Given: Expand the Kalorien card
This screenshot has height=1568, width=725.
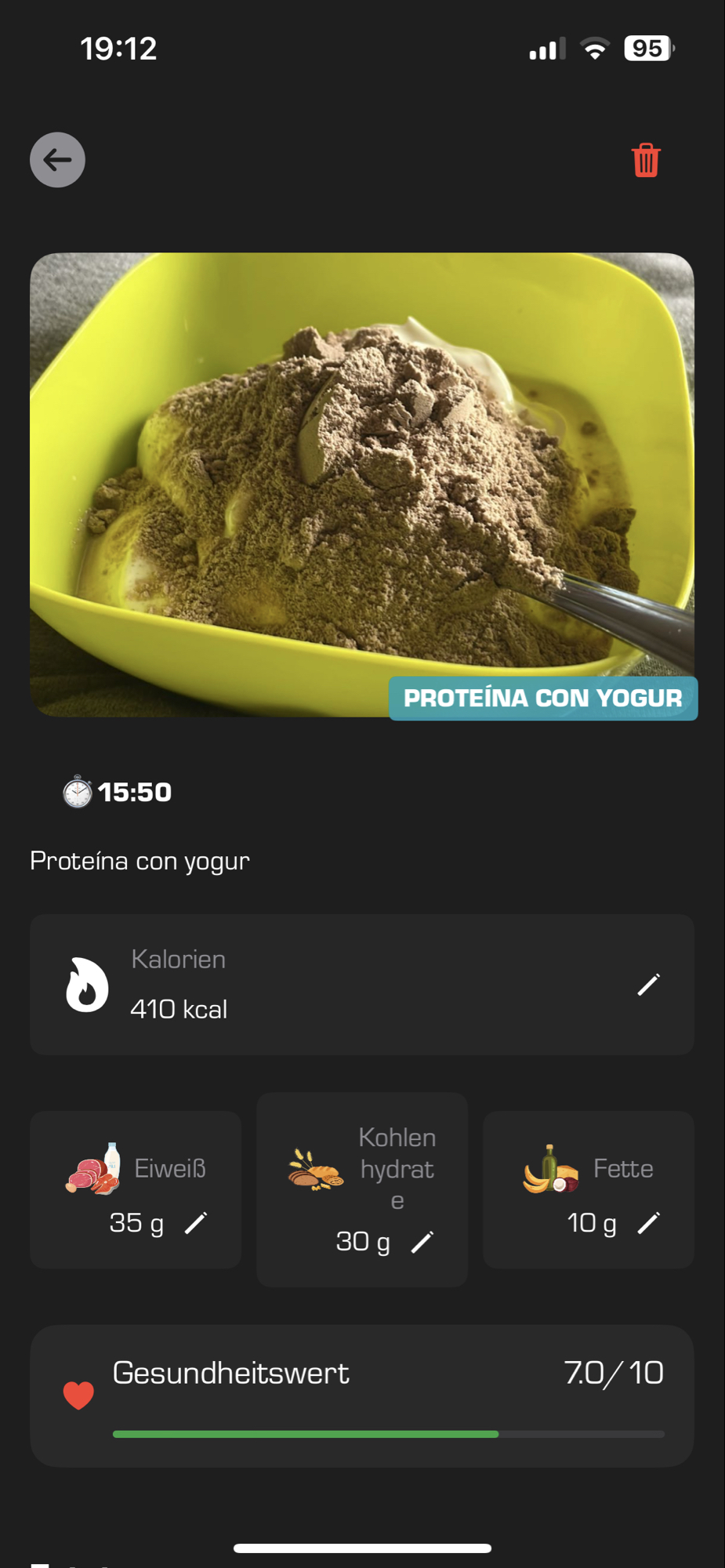Looking at the screenshot, I should pyautogui.click(x=362, y=985).
